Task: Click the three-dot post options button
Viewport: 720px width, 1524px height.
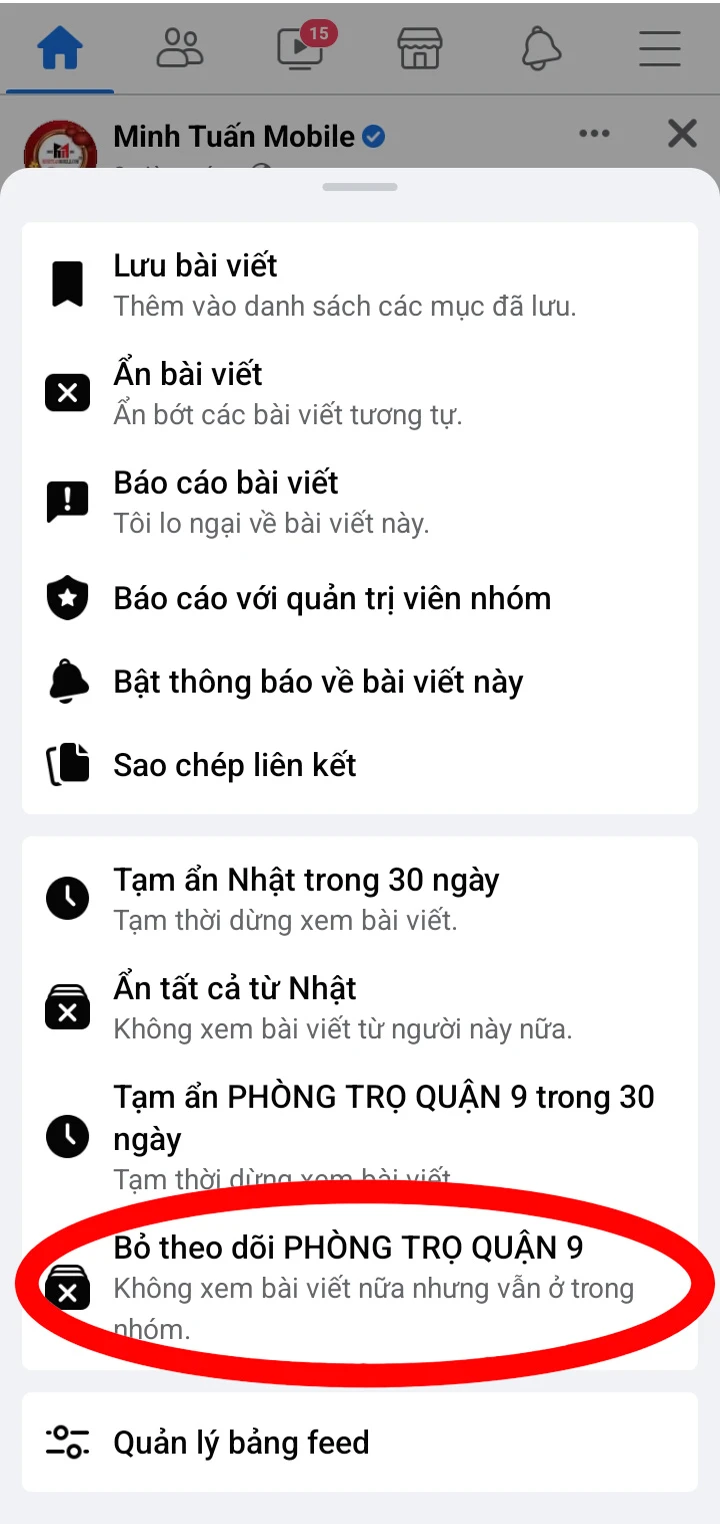Action: pos(595,133)
